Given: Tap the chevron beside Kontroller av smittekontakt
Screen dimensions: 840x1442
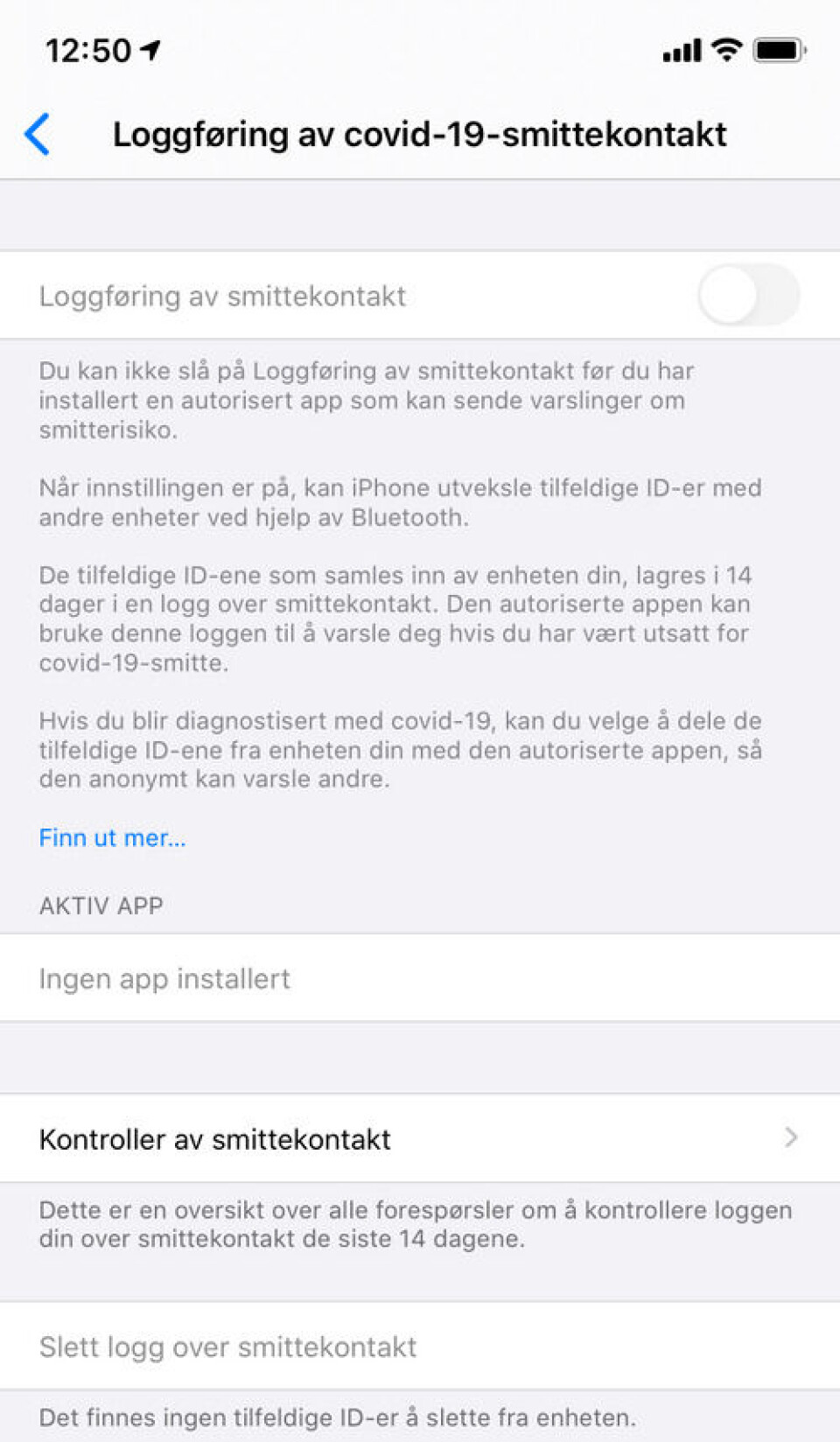Looking at the screenshot, I should pos(790,1138).
